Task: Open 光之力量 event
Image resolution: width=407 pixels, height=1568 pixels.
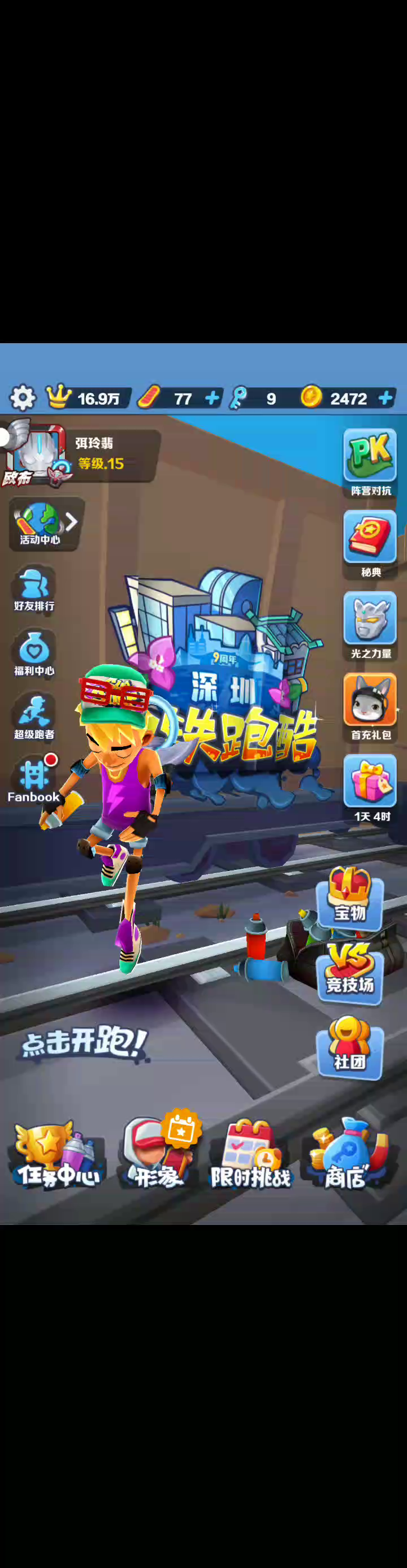Action: [370, 626]
